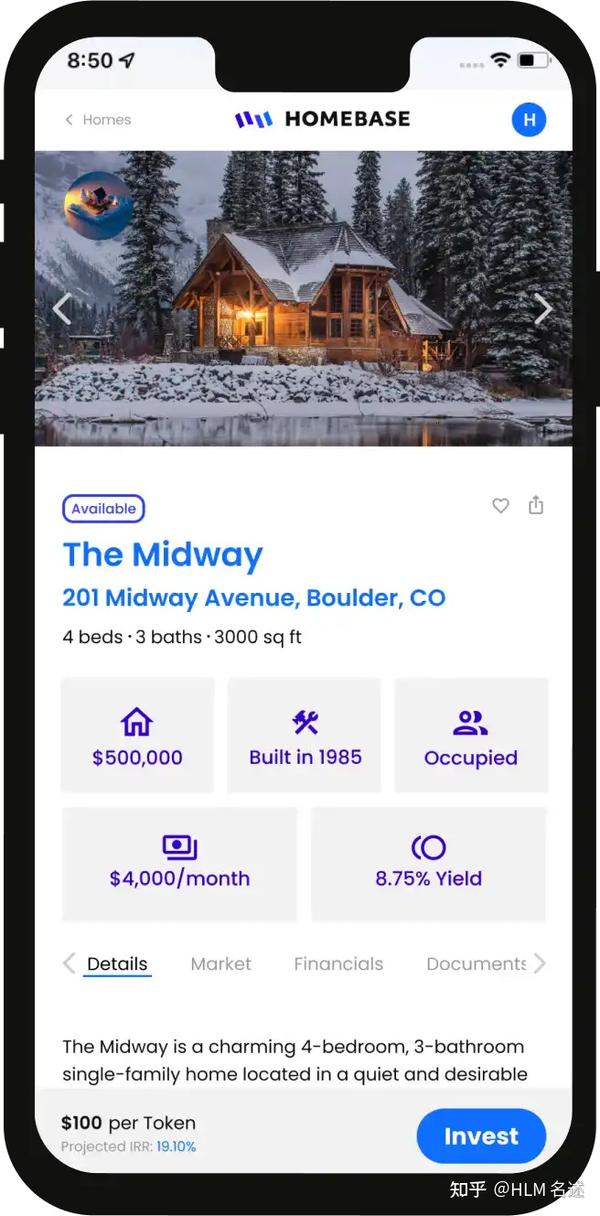Tap the Invest button

pyautogui.click(x=481, y=1136)
